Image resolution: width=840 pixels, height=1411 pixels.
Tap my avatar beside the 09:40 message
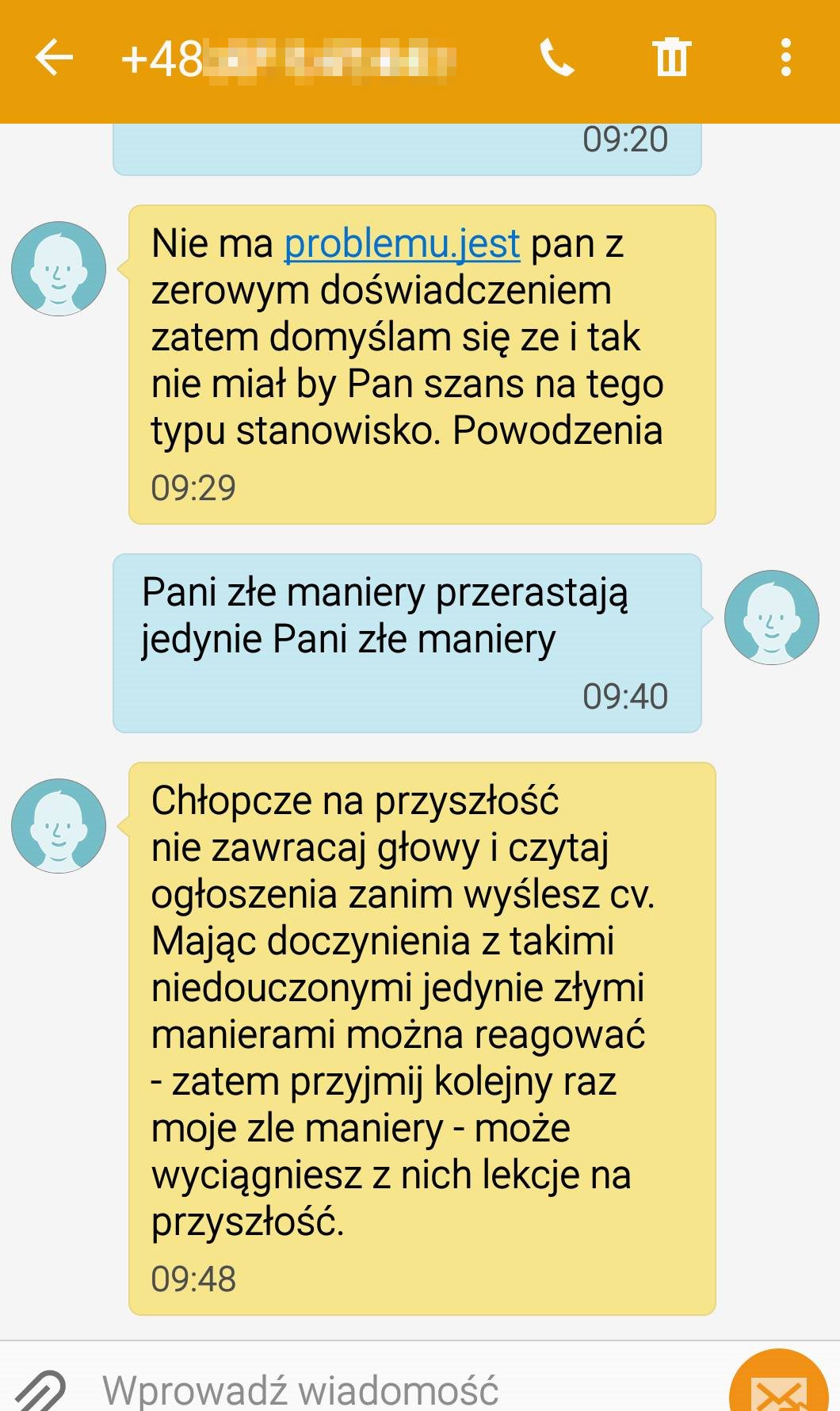pyautogui.click(x=772, y=617)
